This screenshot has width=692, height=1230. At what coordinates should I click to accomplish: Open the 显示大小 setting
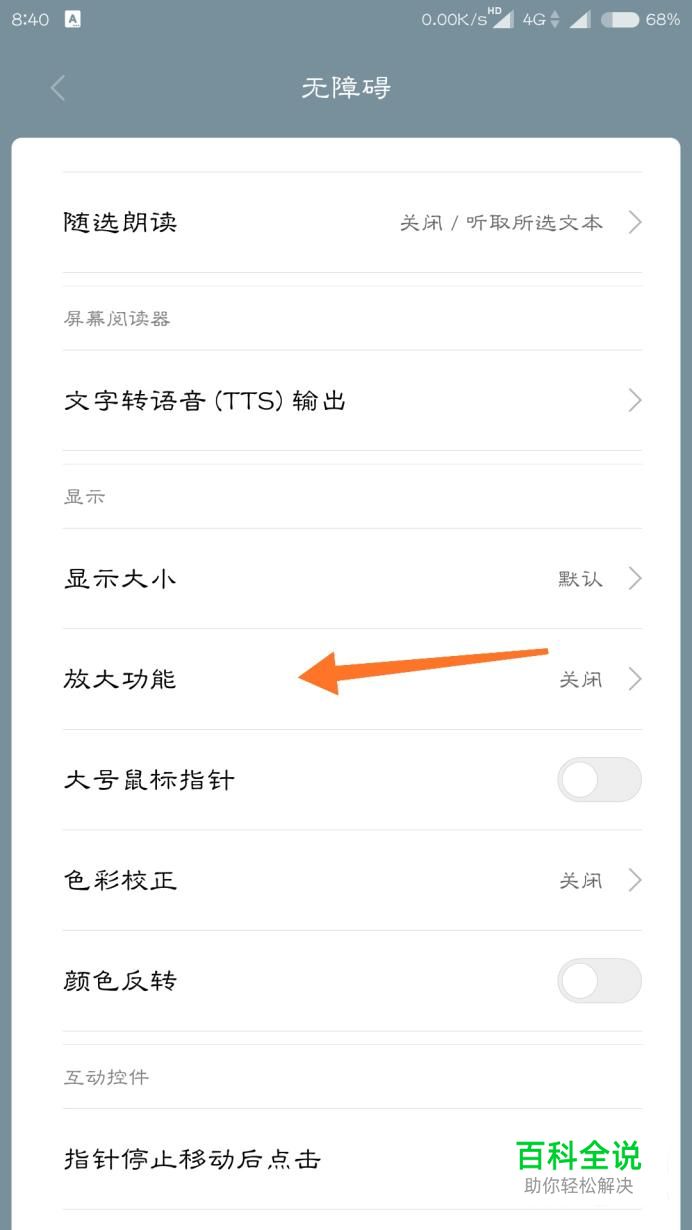pyautogui.click(x=346, y=579)
